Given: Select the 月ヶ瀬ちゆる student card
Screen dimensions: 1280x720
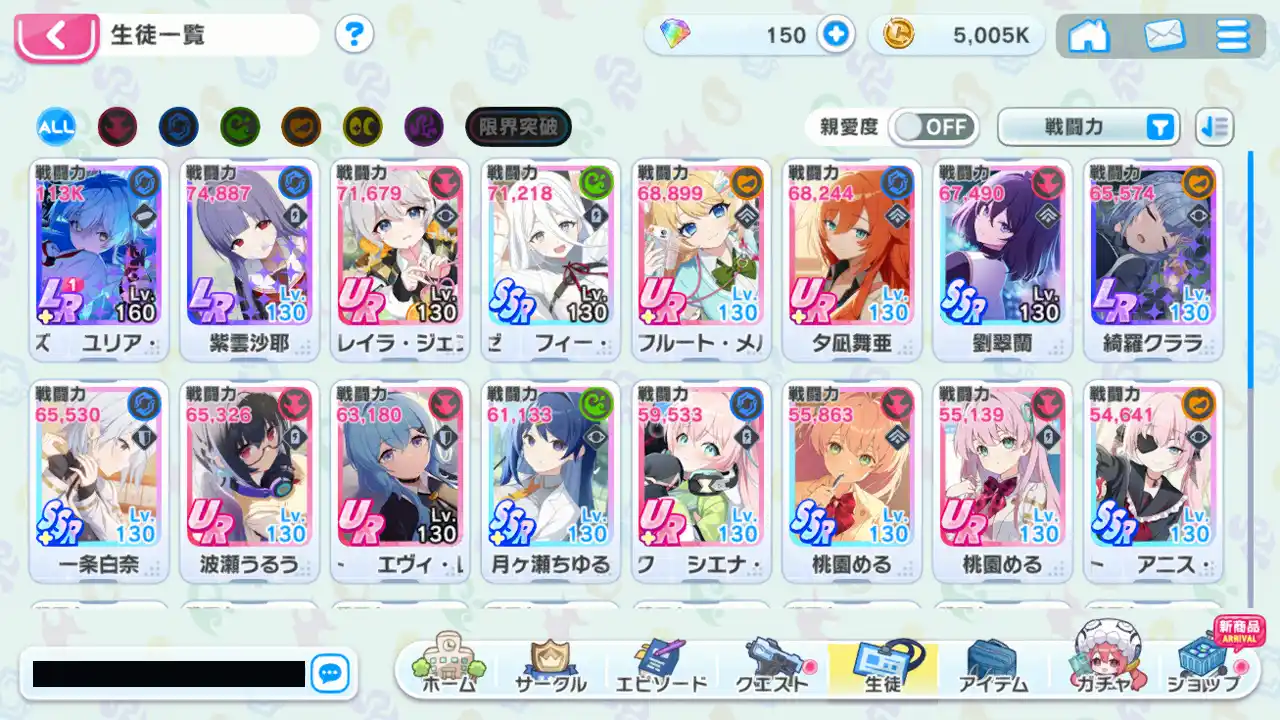Looking at the screenshot, I should (x=550, y=480).
